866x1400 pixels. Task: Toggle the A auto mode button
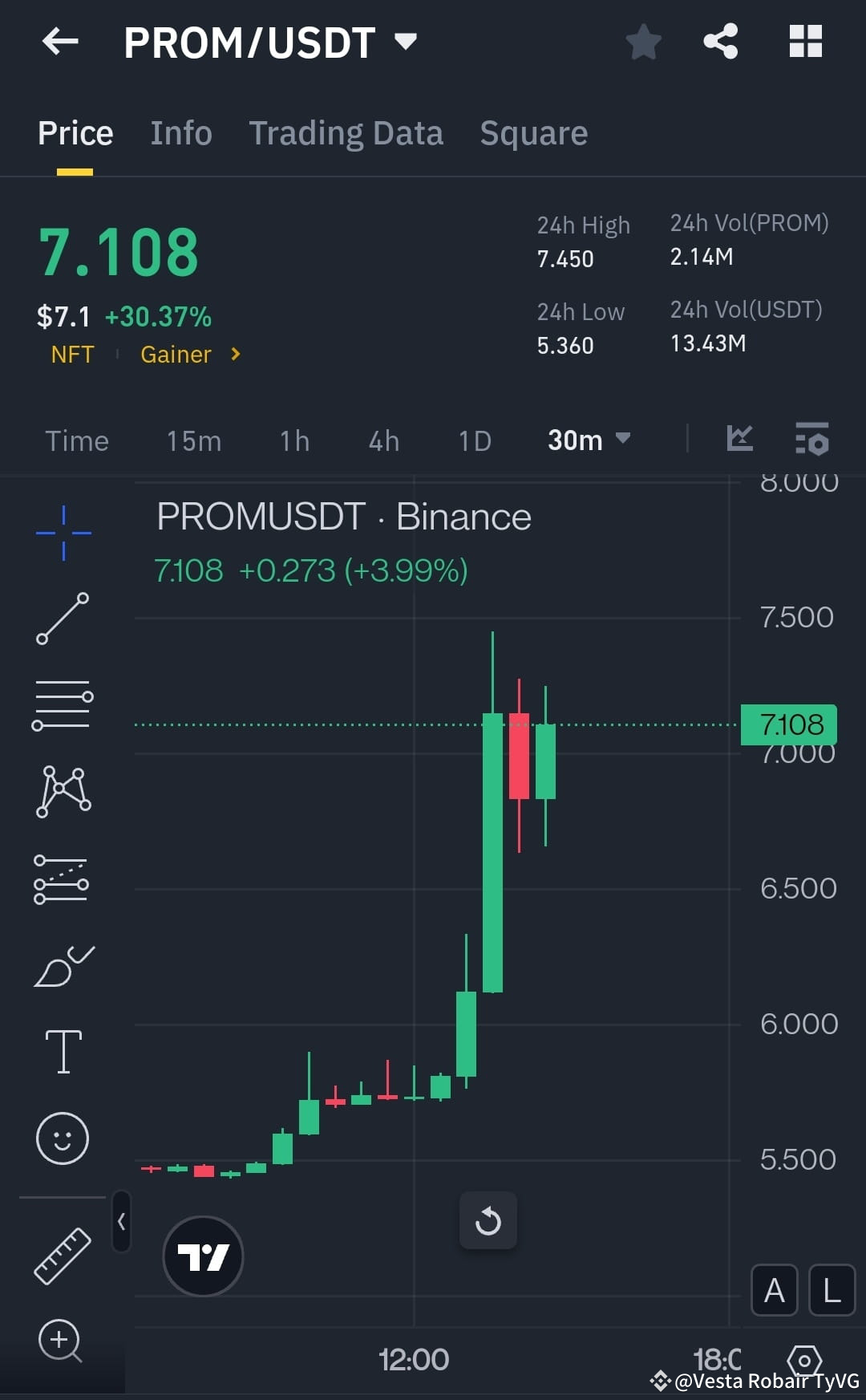(x=773, y=1291)
